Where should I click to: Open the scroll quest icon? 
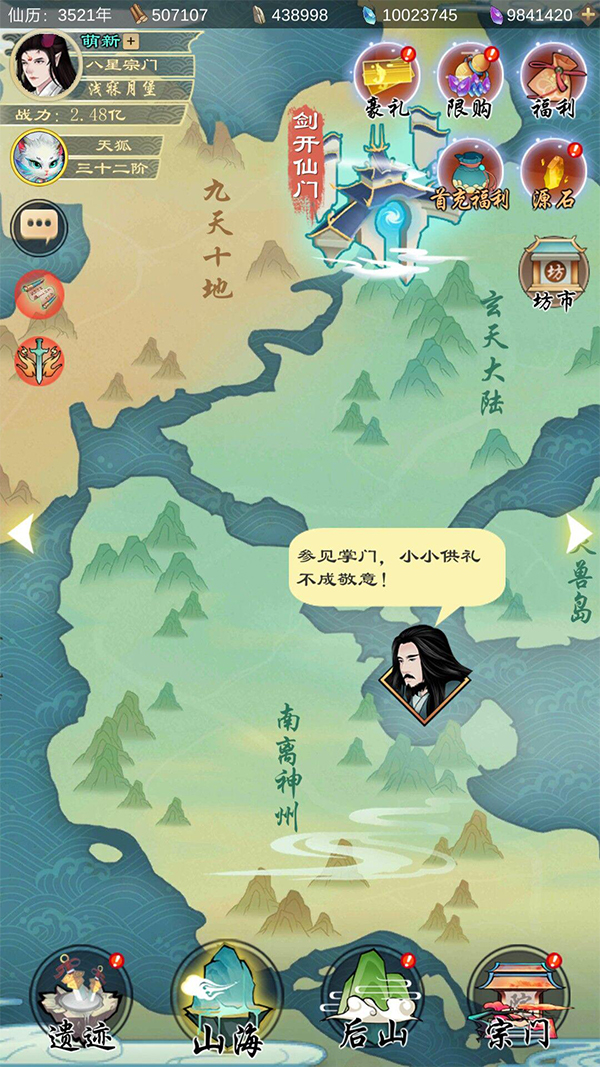tap(39, 295)
